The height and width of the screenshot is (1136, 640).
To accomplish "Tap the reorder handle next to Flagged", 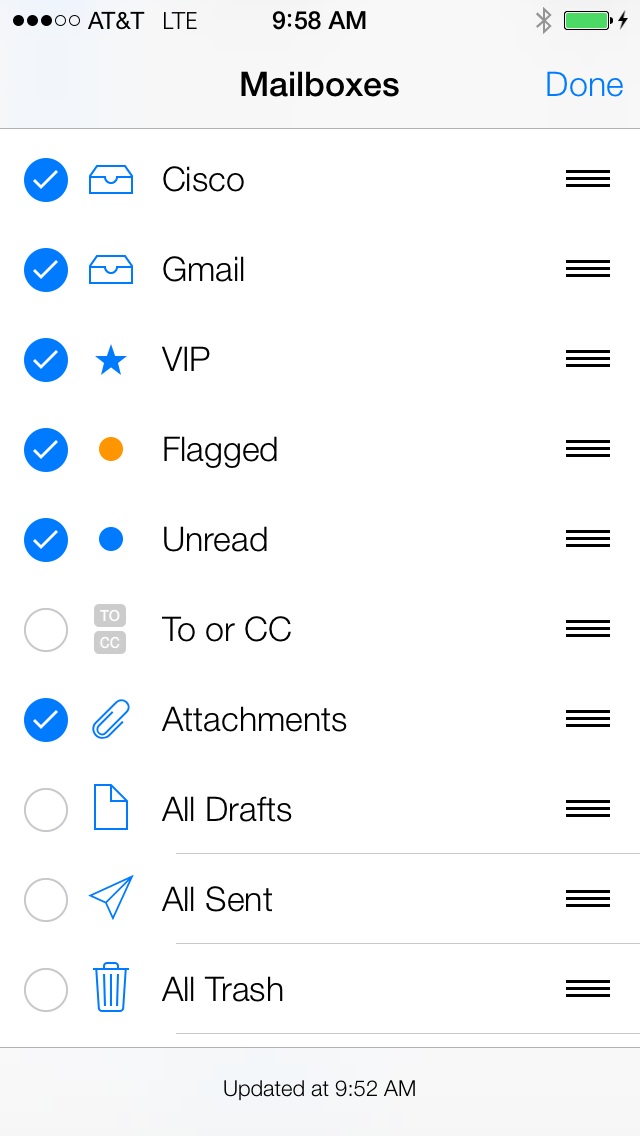I will (x=588, y=449).
